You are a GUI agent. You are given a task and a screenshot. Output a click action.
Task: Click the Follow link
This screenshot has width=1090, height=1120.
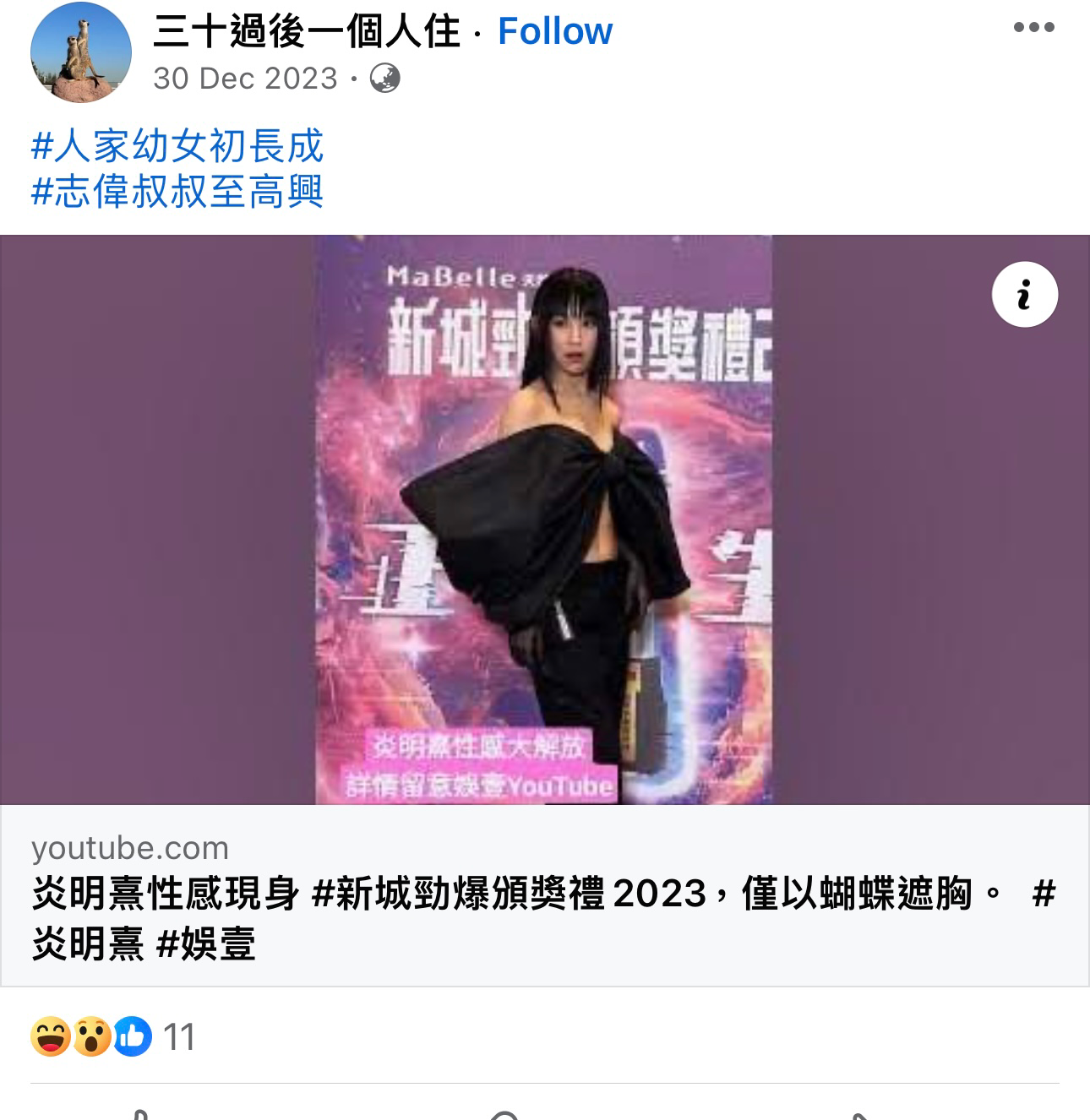pos(553,31)
